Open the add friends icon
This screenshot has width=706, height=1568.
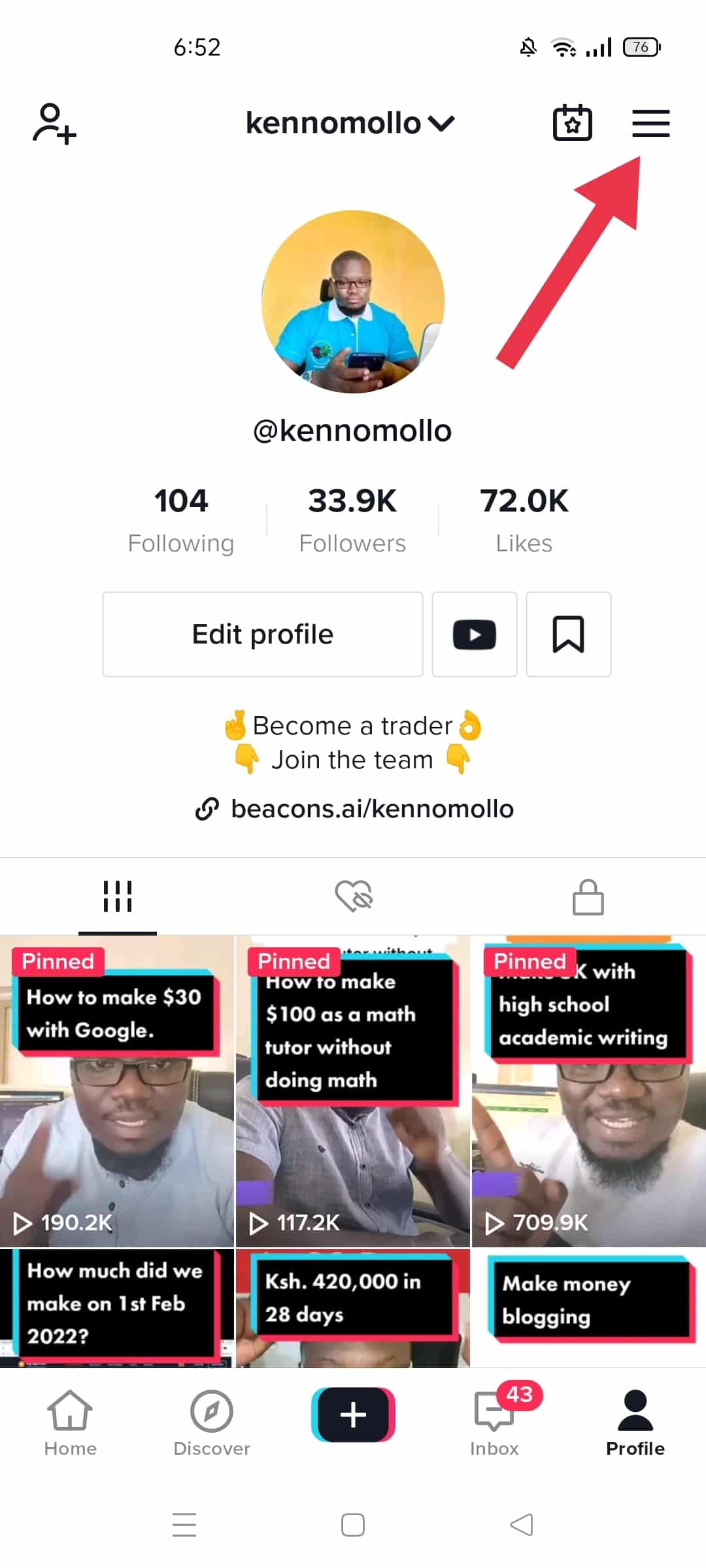coord(54,123)
